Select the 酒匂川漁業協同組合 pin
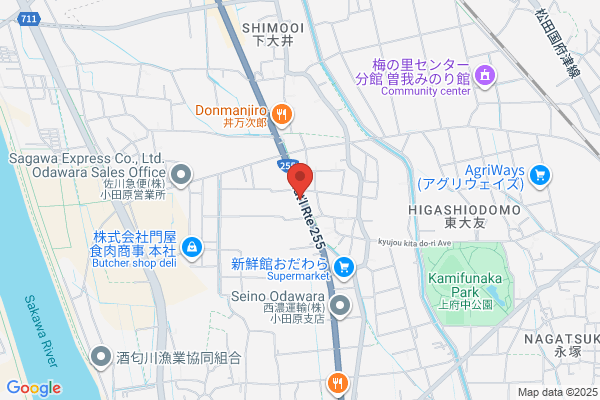Image resolution: width=600 pixels, height=400 pixels. click(x=101, y=358)
